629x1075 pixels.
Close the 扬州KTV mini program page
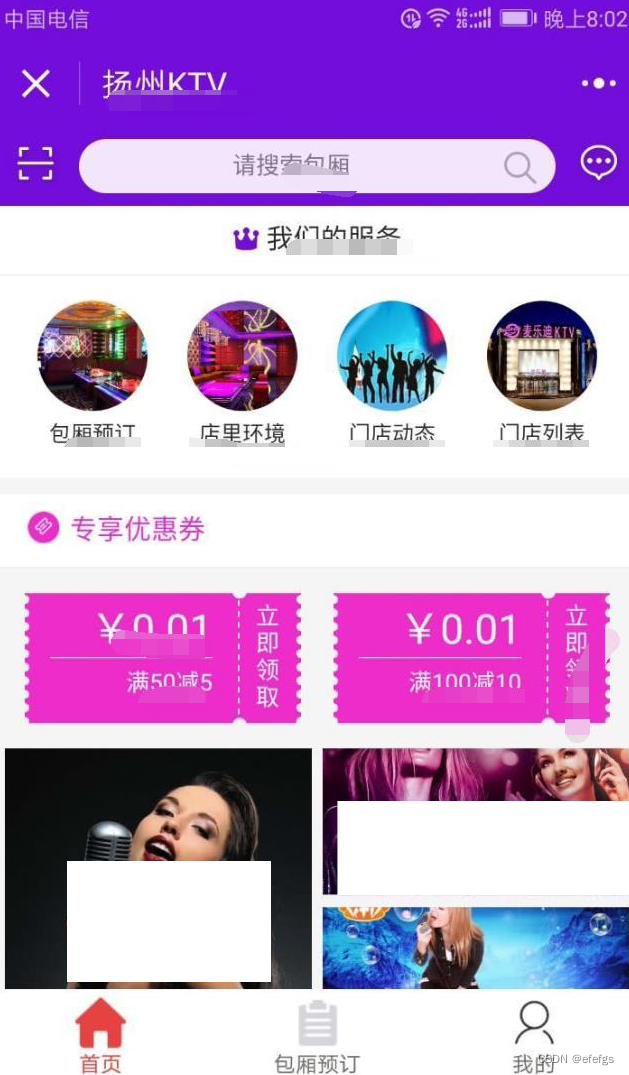tap(36, 84)
